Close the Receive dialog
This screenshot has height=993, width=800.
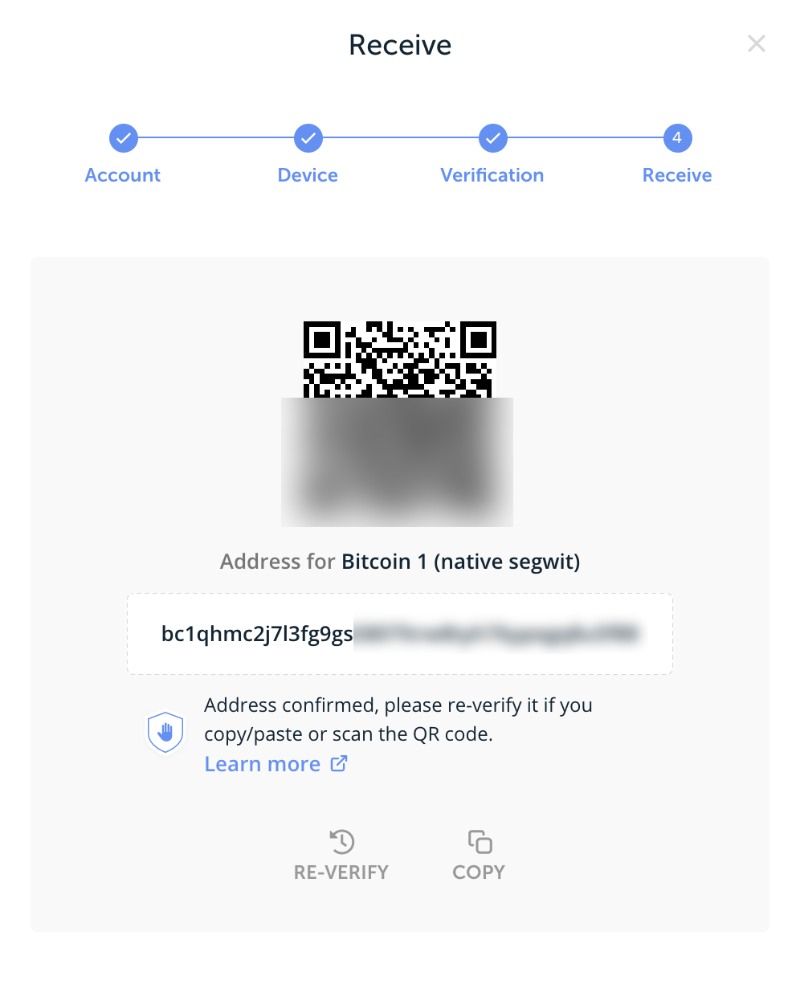click(x=757, y=44)
